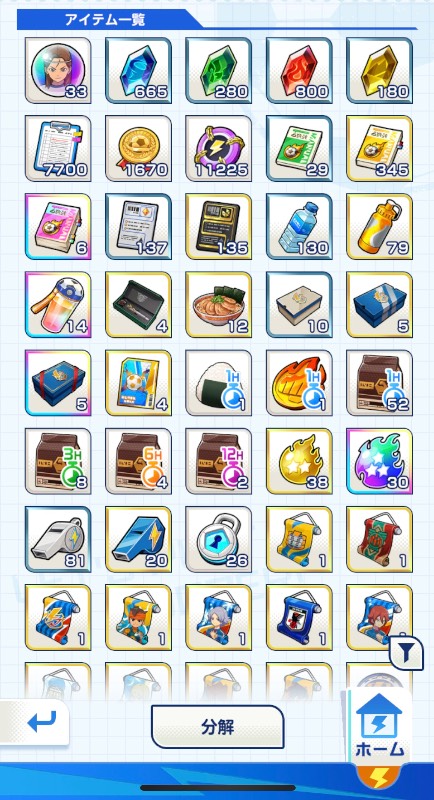This screenshot has height=800, width=434.
Task: Open the gold medal item with 1670
Action: pyautogui.click(x=138, y=148)
